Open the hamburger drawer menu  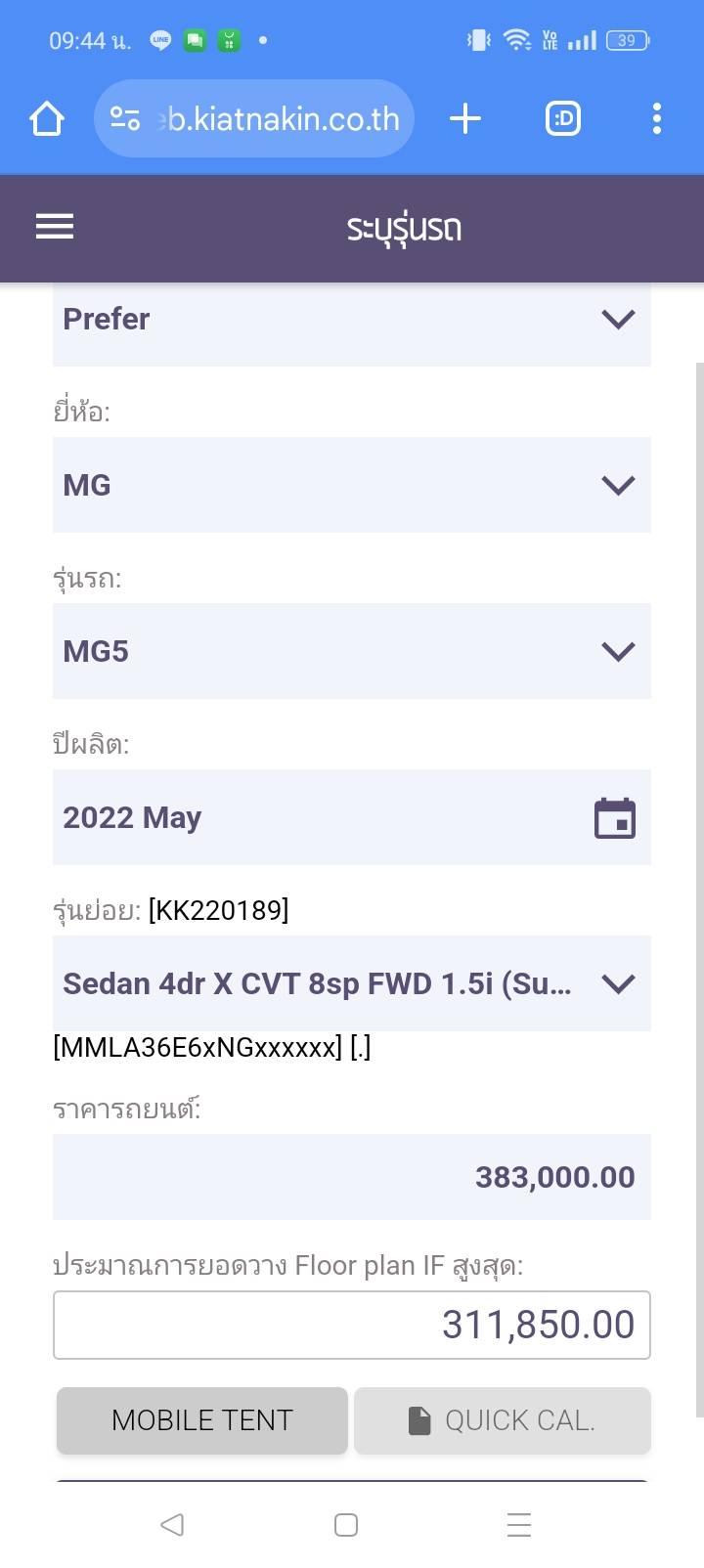[x=55, y=227]
